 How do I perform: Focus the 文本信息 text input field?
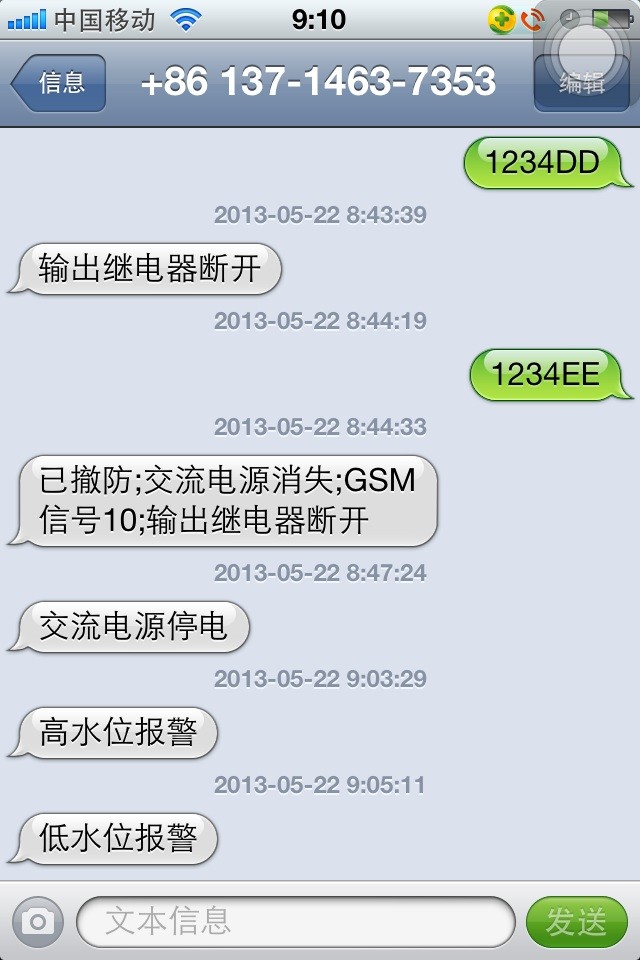(x=295, y=921)
